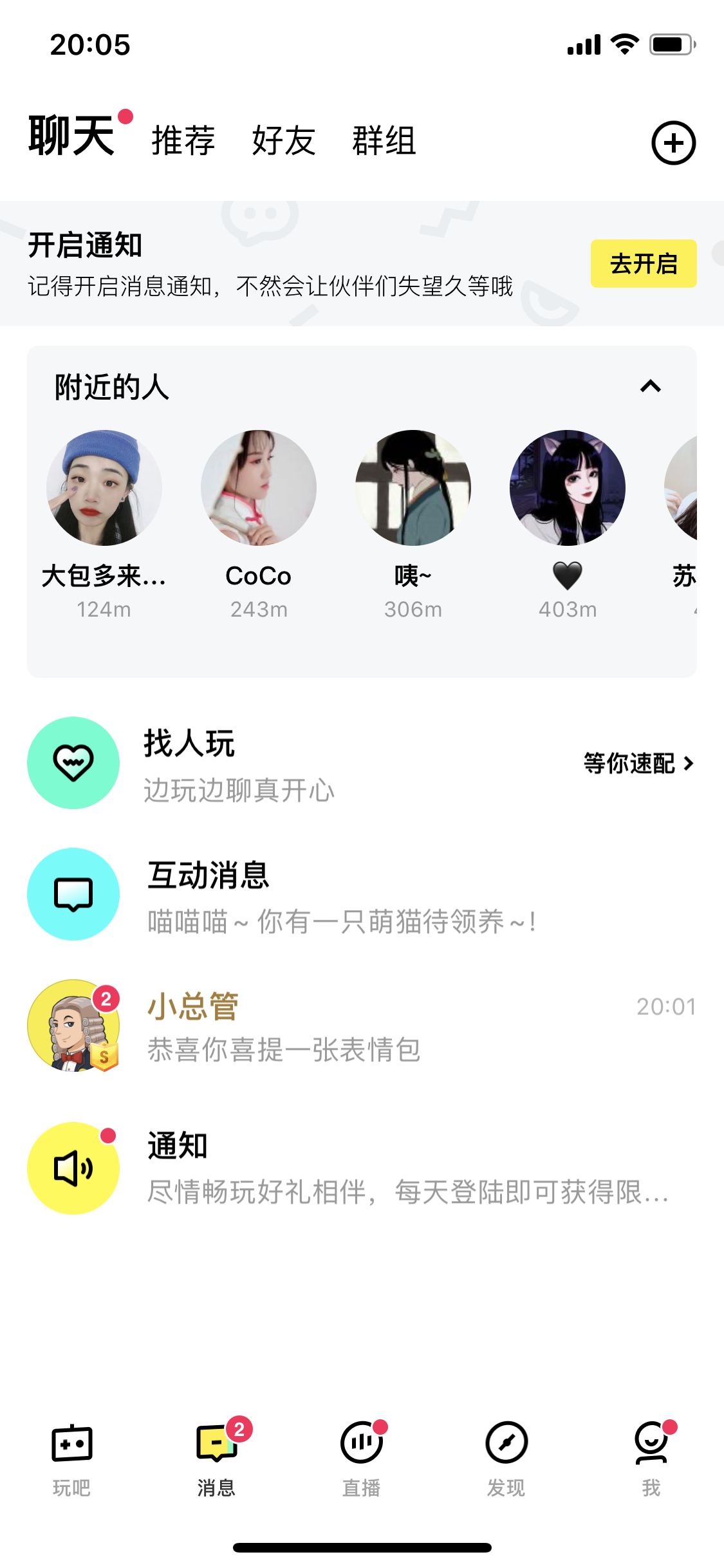Collapse the 附近的人 section
The width and height of the screenshot is (724, 1568).
click(x=651, y=386)
